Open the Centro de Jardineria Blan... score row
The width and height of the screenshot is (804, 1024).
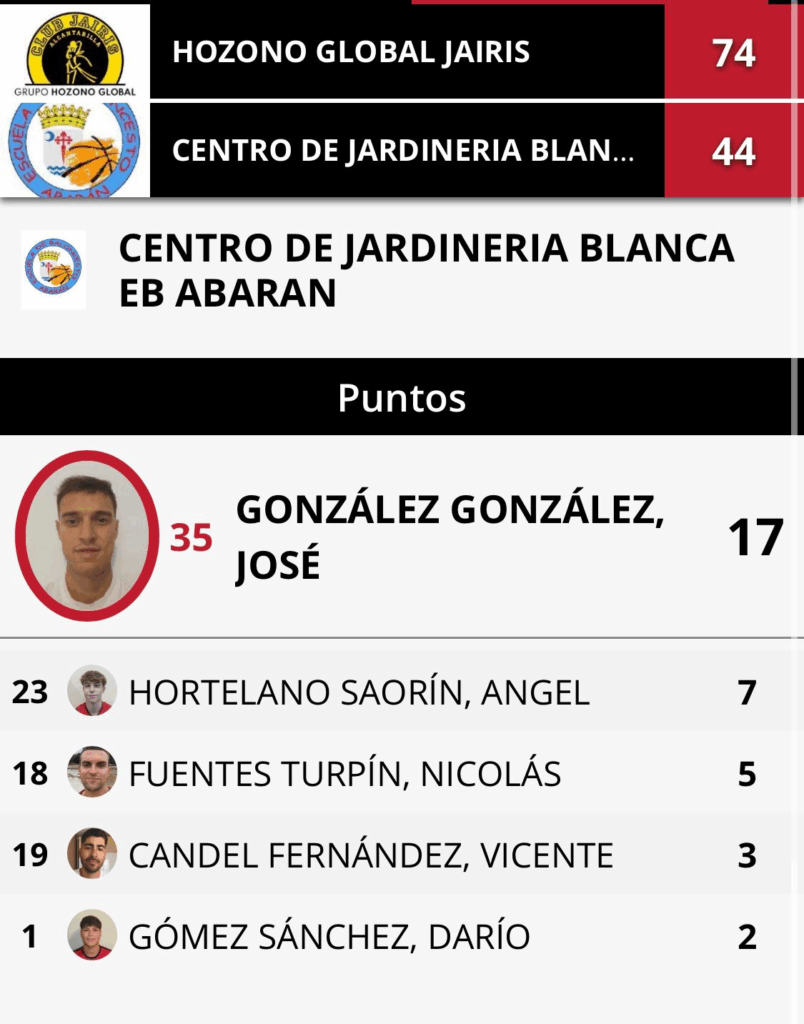click(402, 151)
